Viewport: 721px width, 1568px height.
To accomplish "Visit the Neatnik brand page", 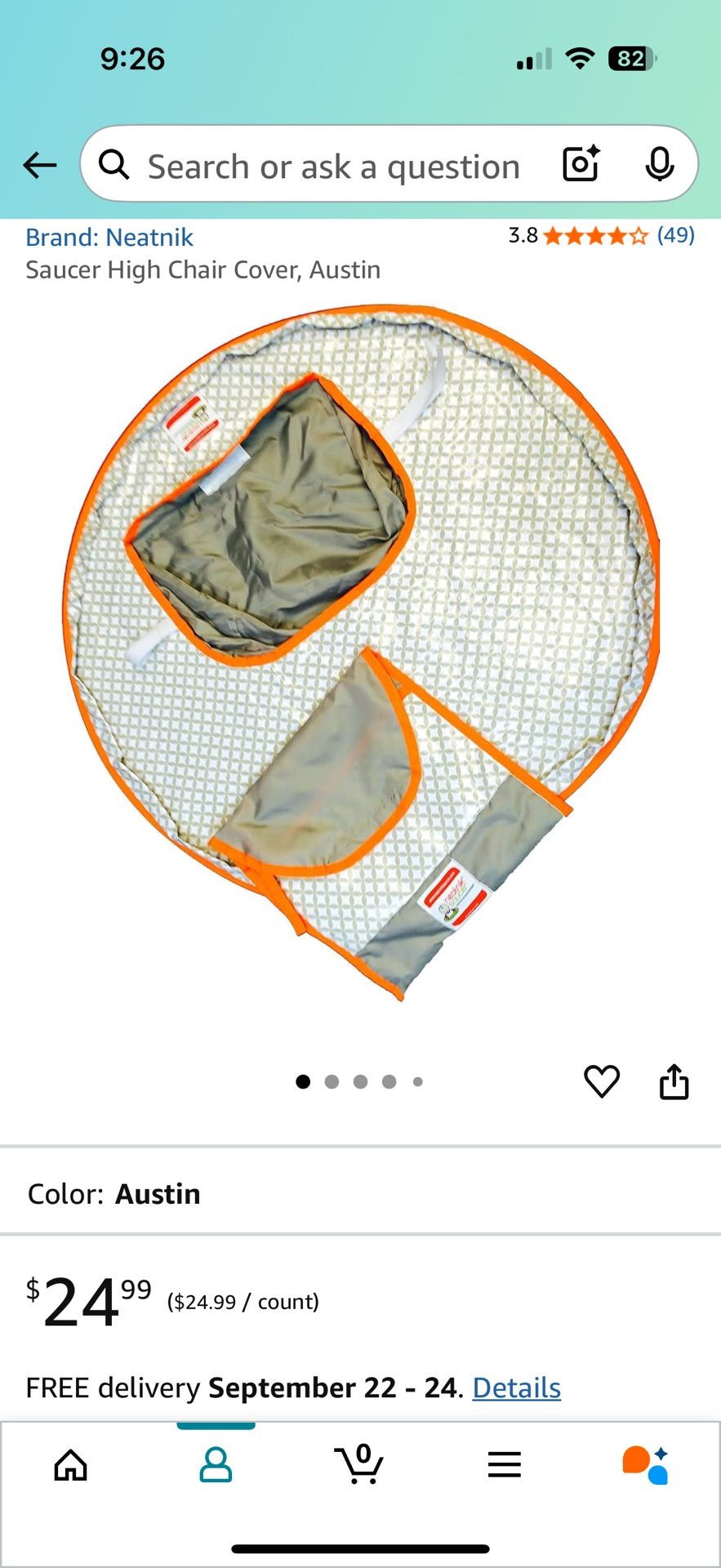I will (x=109, y=238).
